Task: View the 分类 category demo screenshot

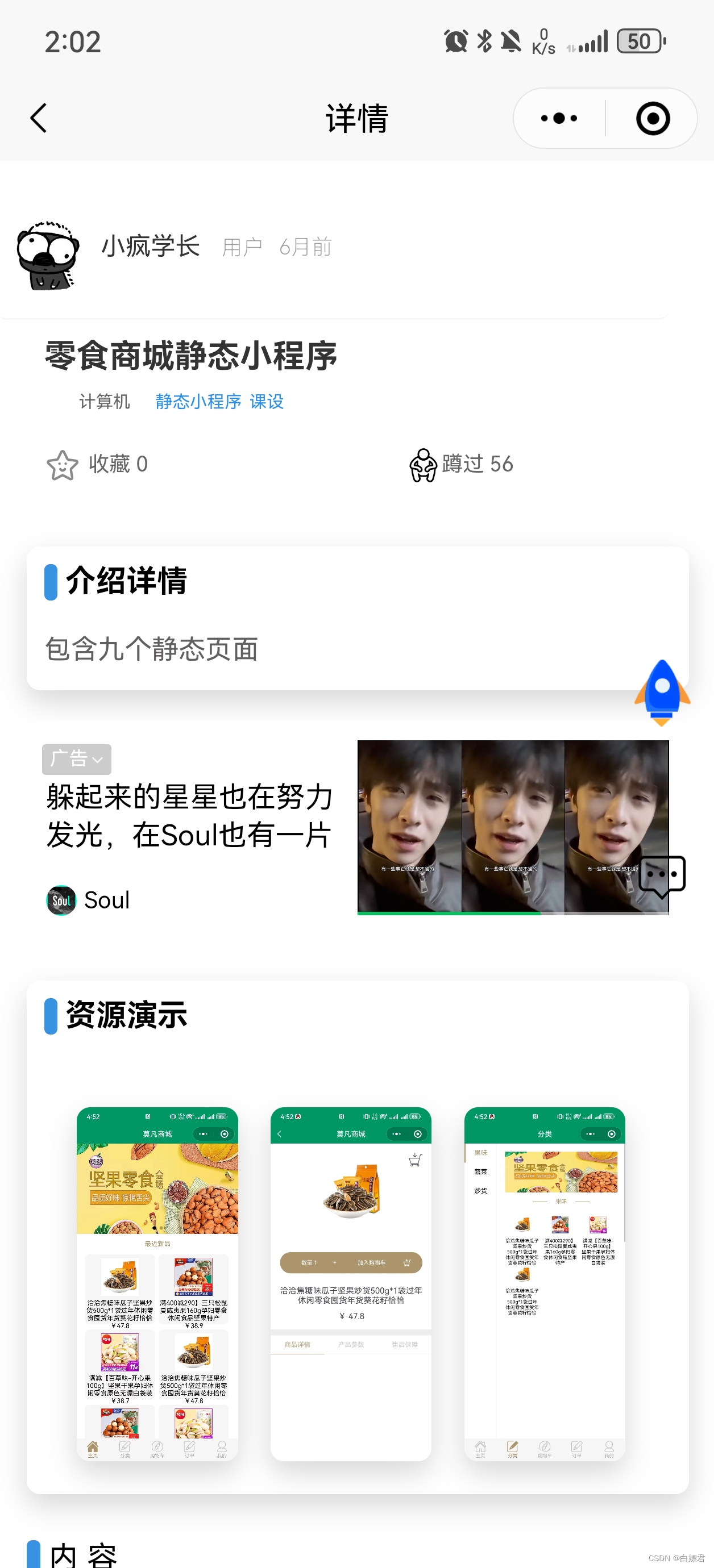Action: 545,1284
